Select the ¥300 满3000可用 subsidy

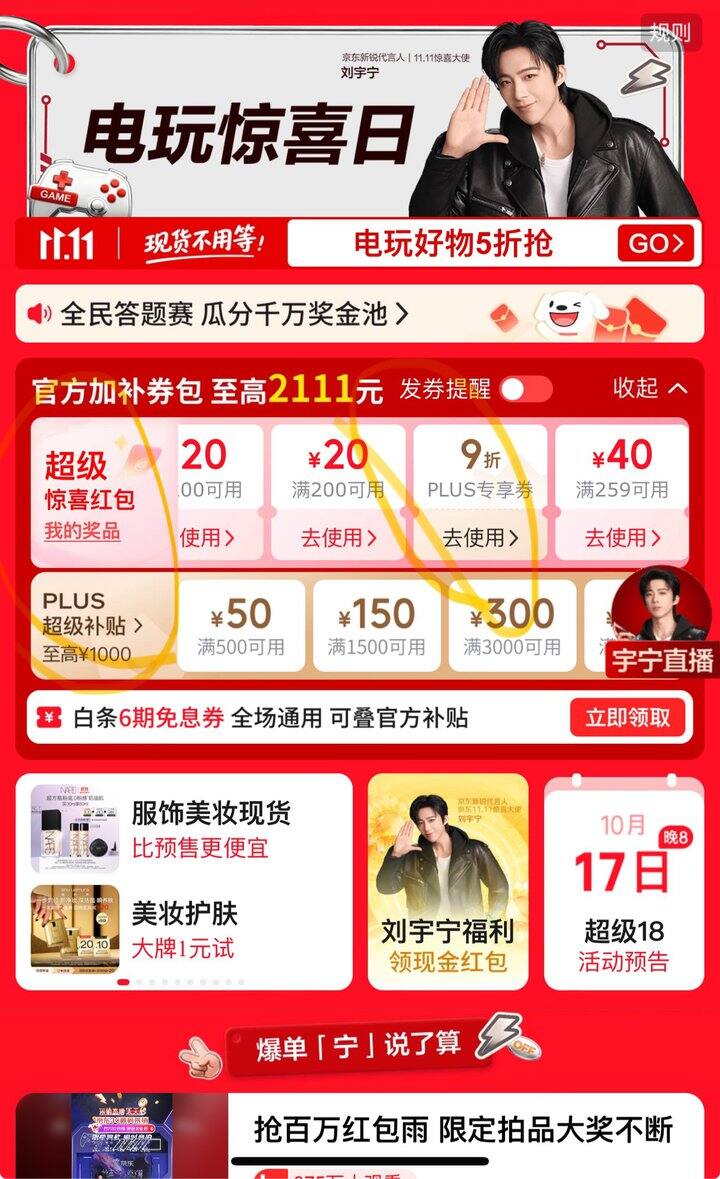coord(511,626)
